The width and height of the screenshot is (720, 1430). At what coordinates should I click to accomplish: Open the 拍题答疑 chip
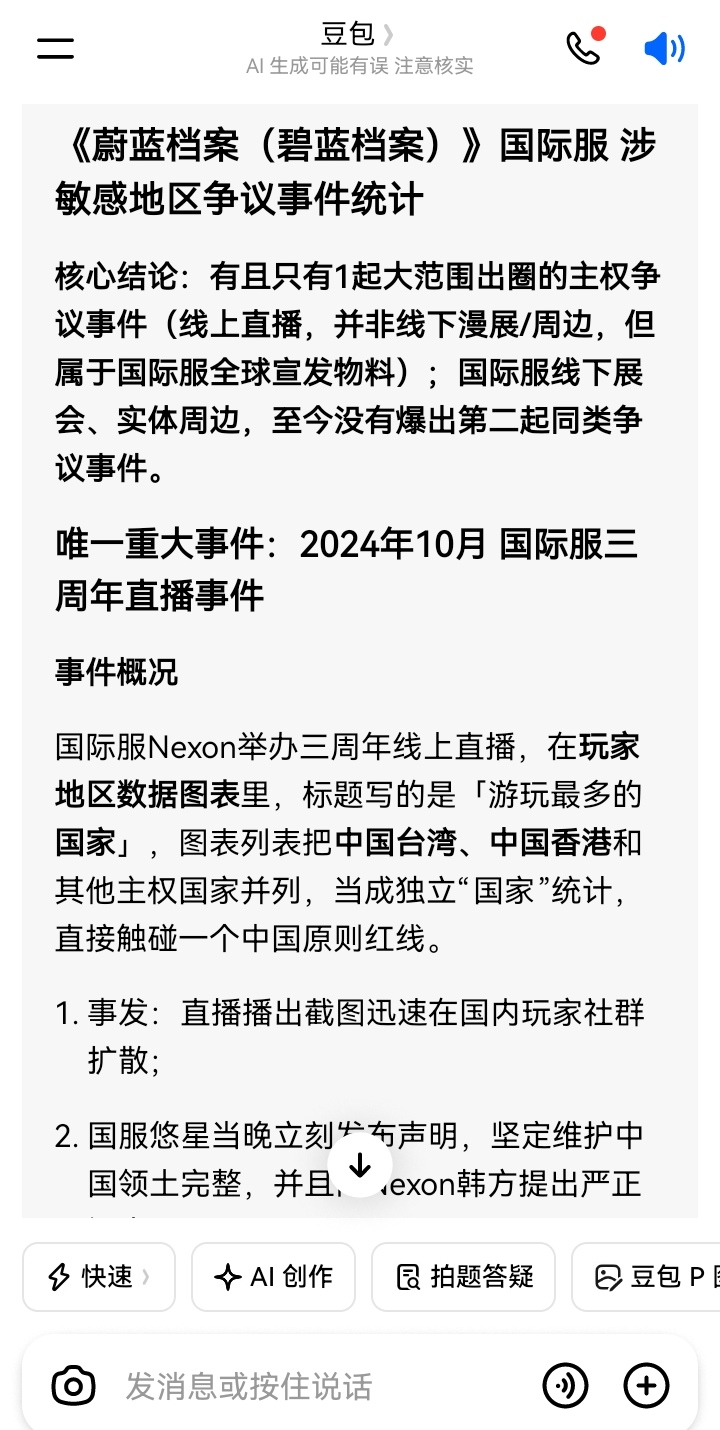[463, 1277]
